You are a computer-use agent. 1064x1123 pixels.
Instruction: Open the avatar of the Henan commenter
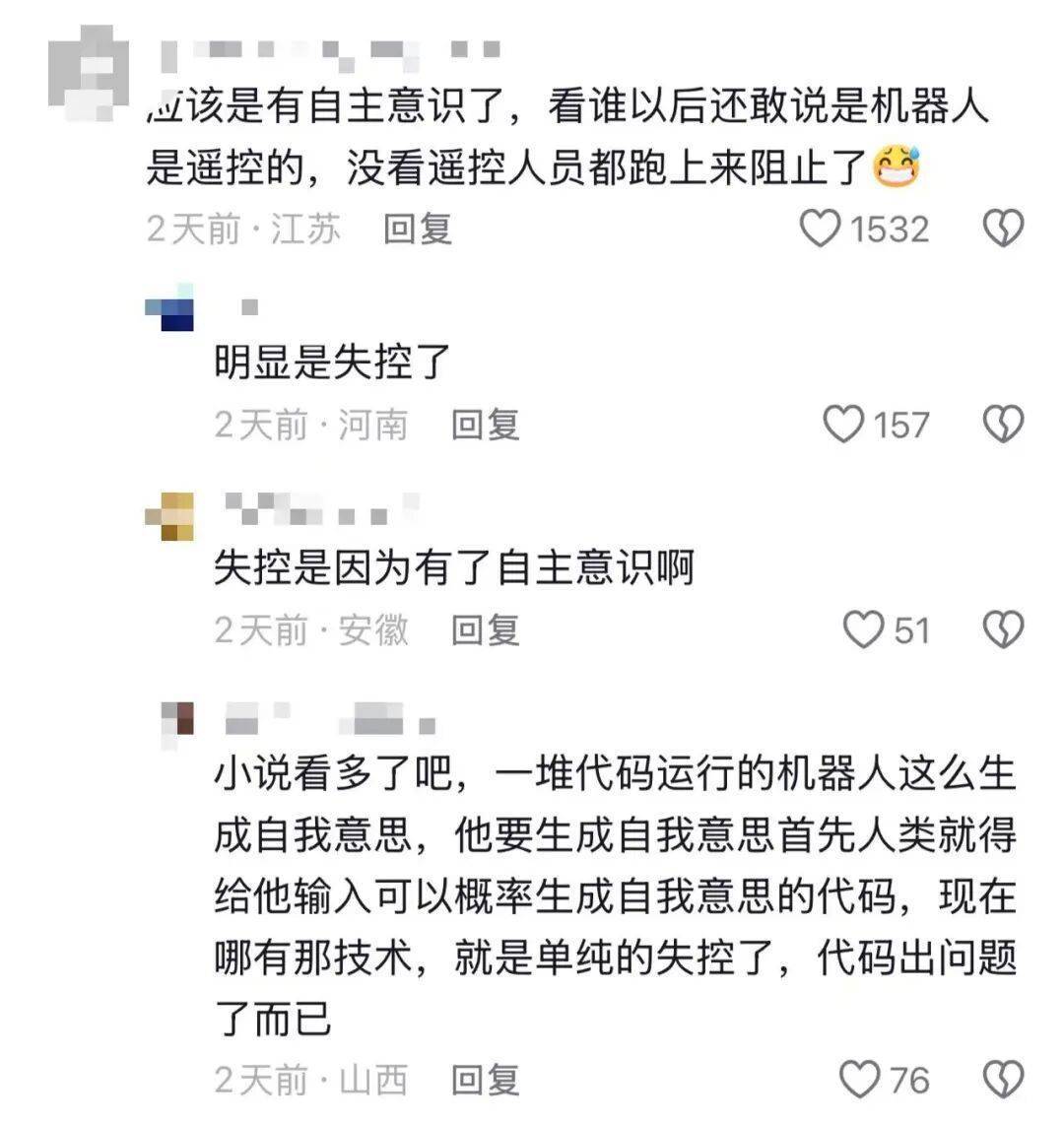[x=170, y=308]
